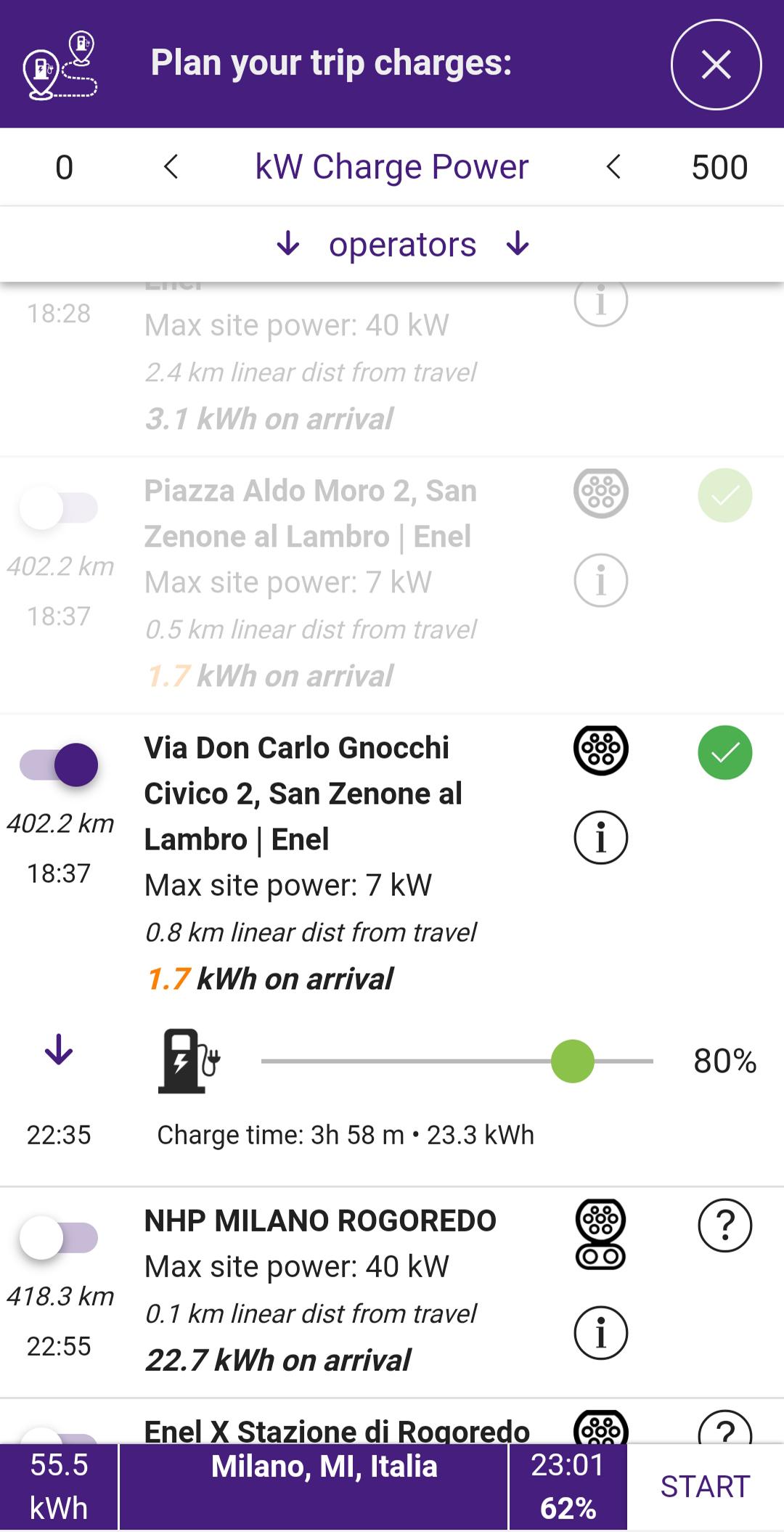This screenshot has width=784, height=1532.
Task: Enable the Piazza Aldo Moro 2 charging stop
Action: [x=59, y=508]
